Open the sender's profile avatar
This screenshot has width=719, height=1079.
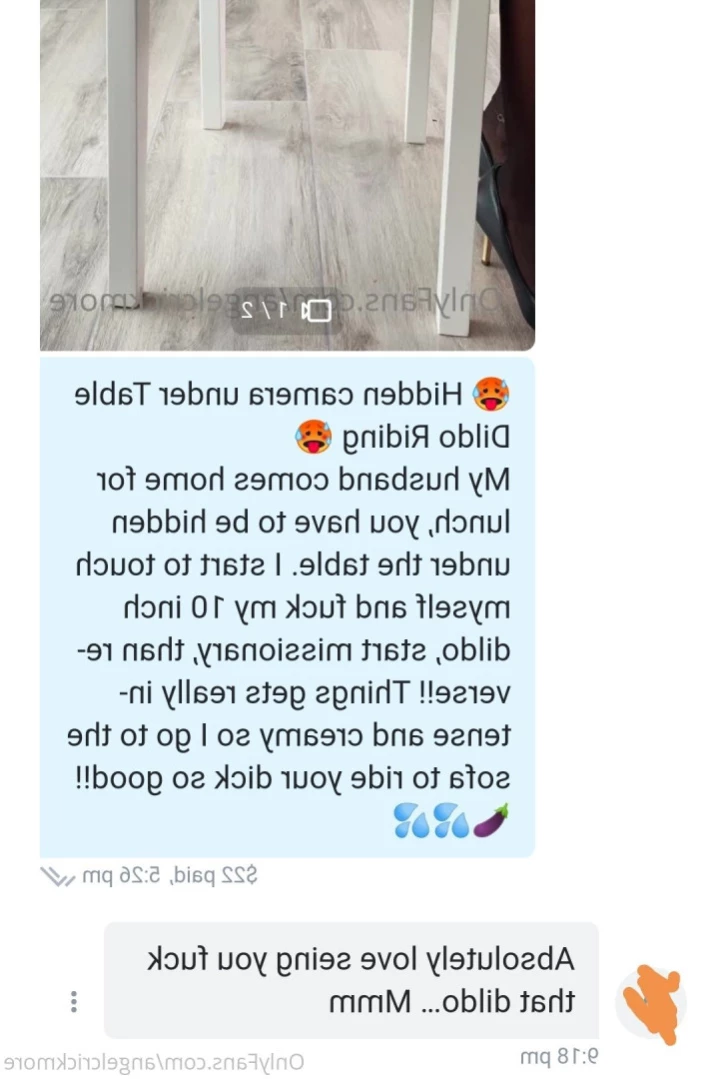(x=650, y=1002)
